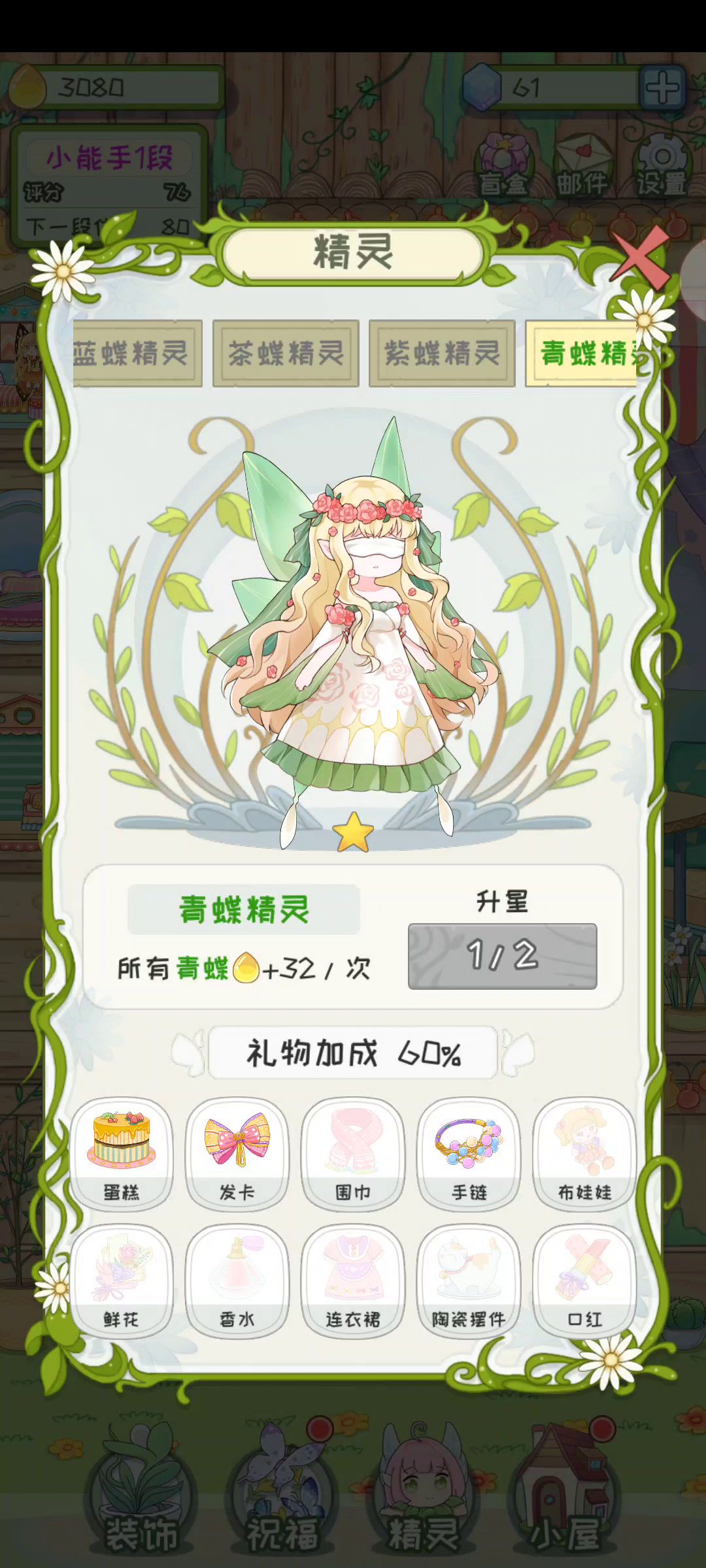Screen dimensions: 706x1568
Task: Tap the 升星 1/2 upgrade button
Action: [502, 956]
